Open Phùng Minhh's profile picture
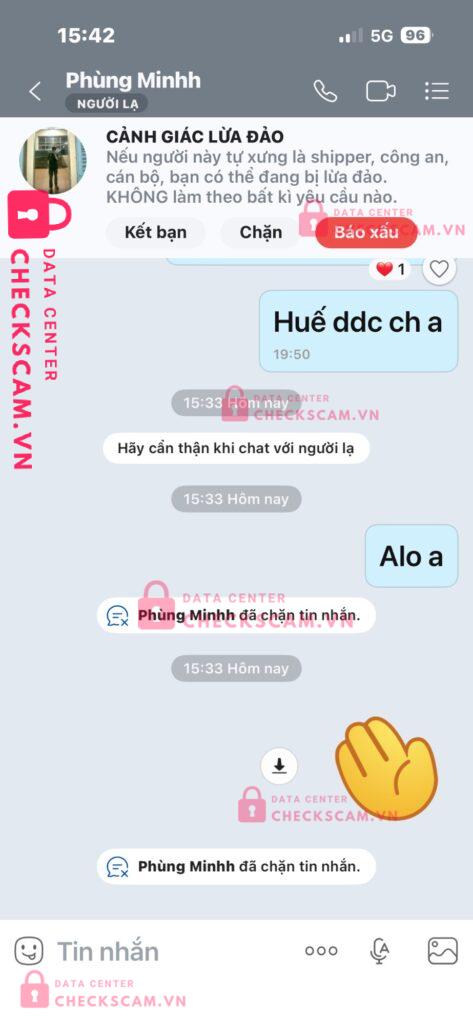The image size is (473, 1024). tap(53, 160)
